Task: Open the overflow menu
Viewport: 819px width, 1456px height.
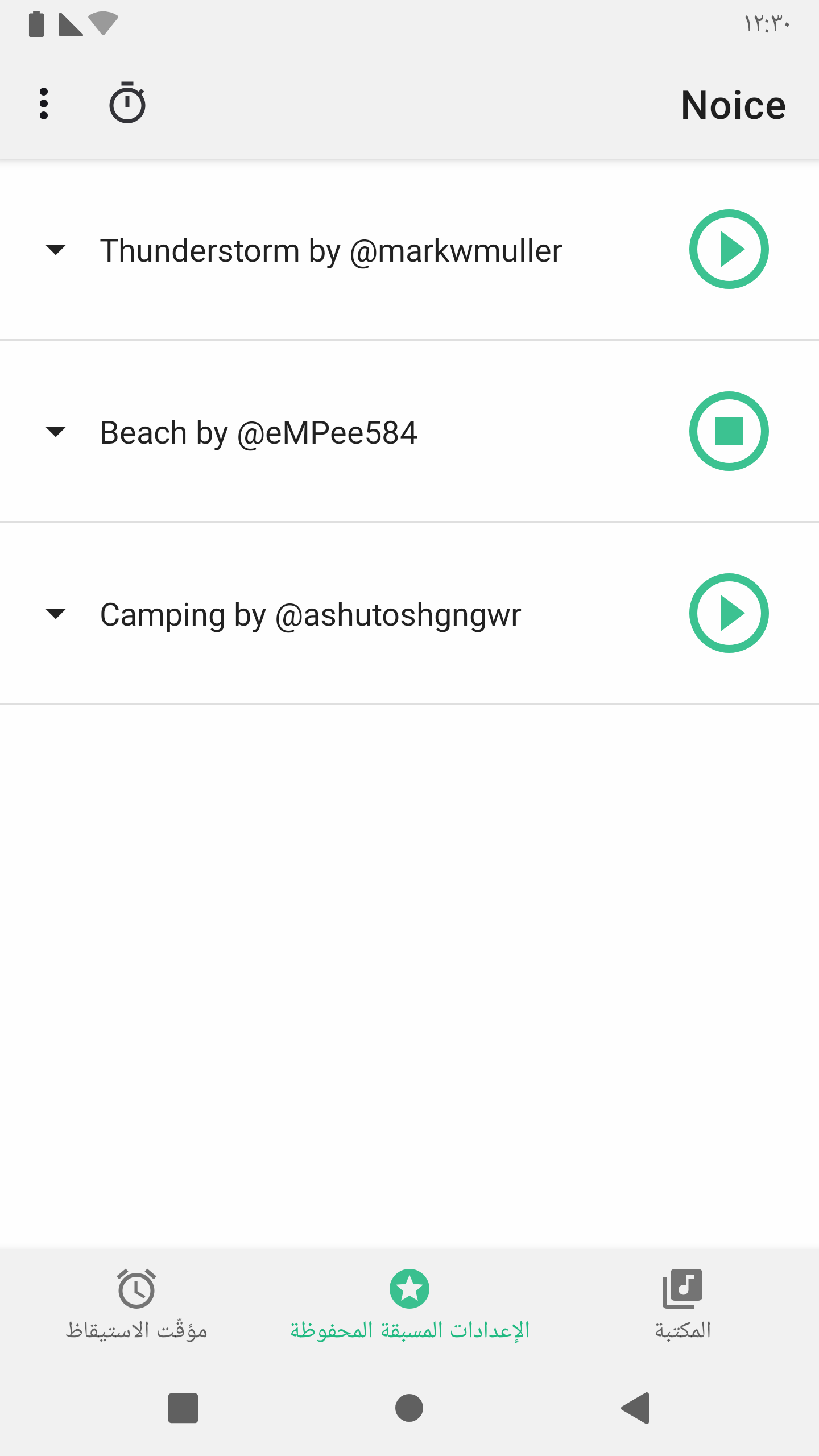Action: [44, 104]
